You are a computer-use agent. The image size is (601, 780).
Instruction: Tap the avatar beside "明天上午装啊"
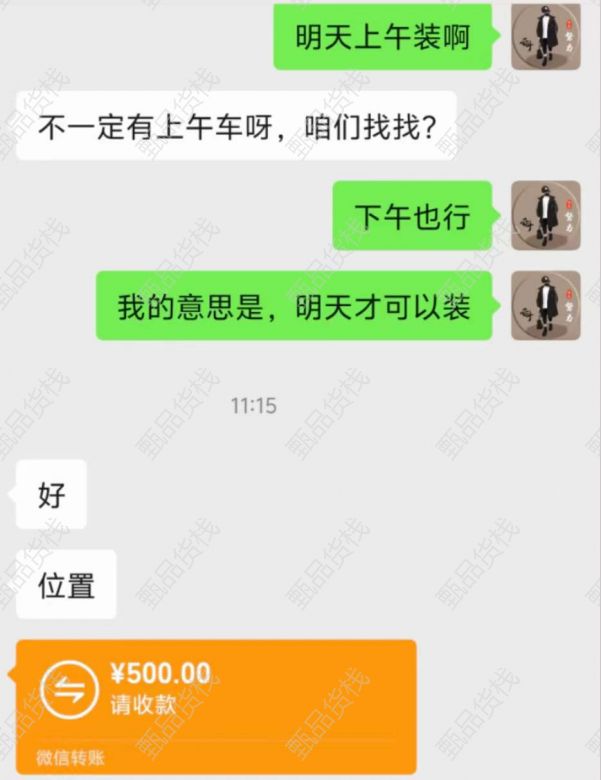pos(545,36)
